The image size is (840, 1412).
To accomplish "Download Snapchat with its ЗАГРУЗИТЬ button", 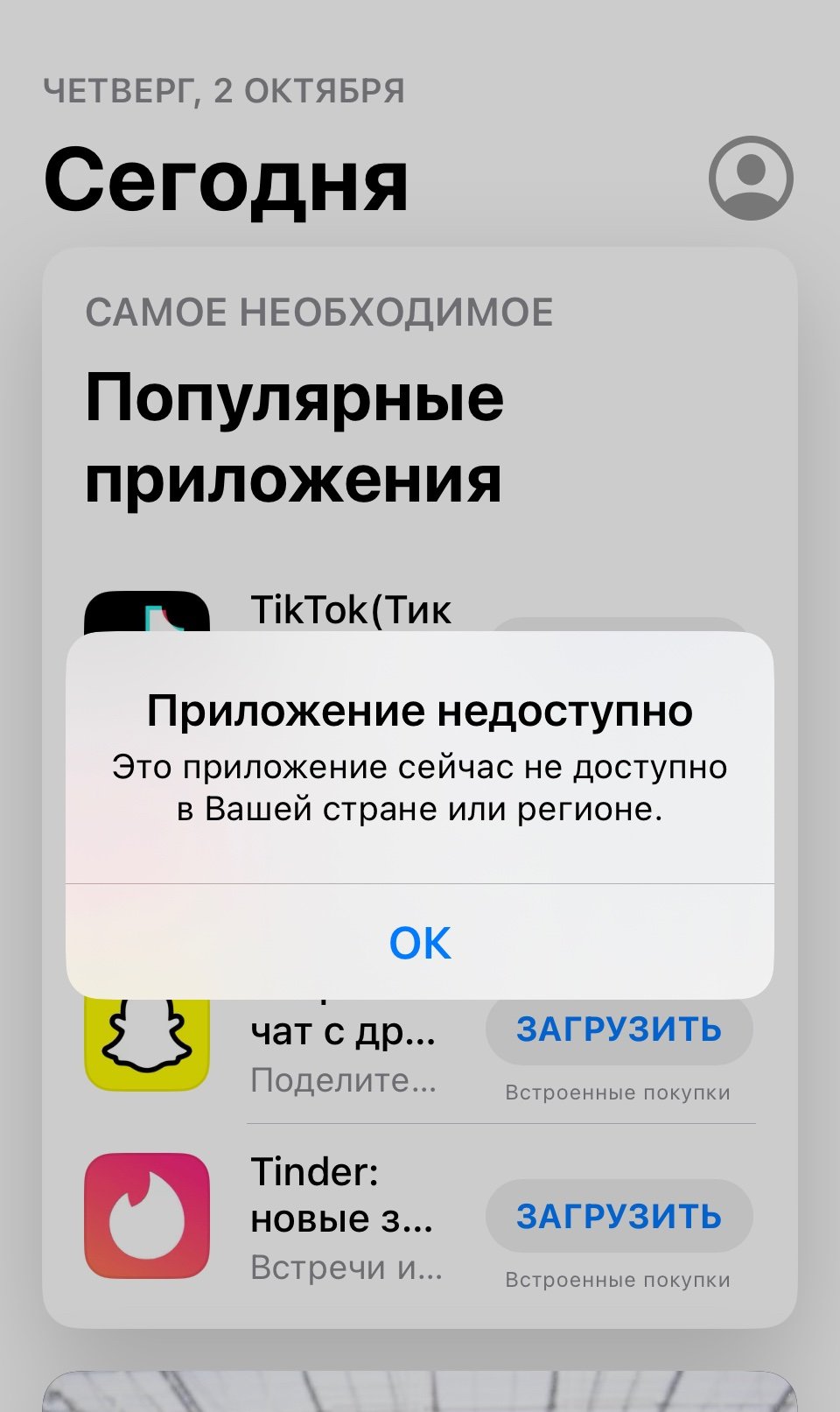I will point(619,1029).
